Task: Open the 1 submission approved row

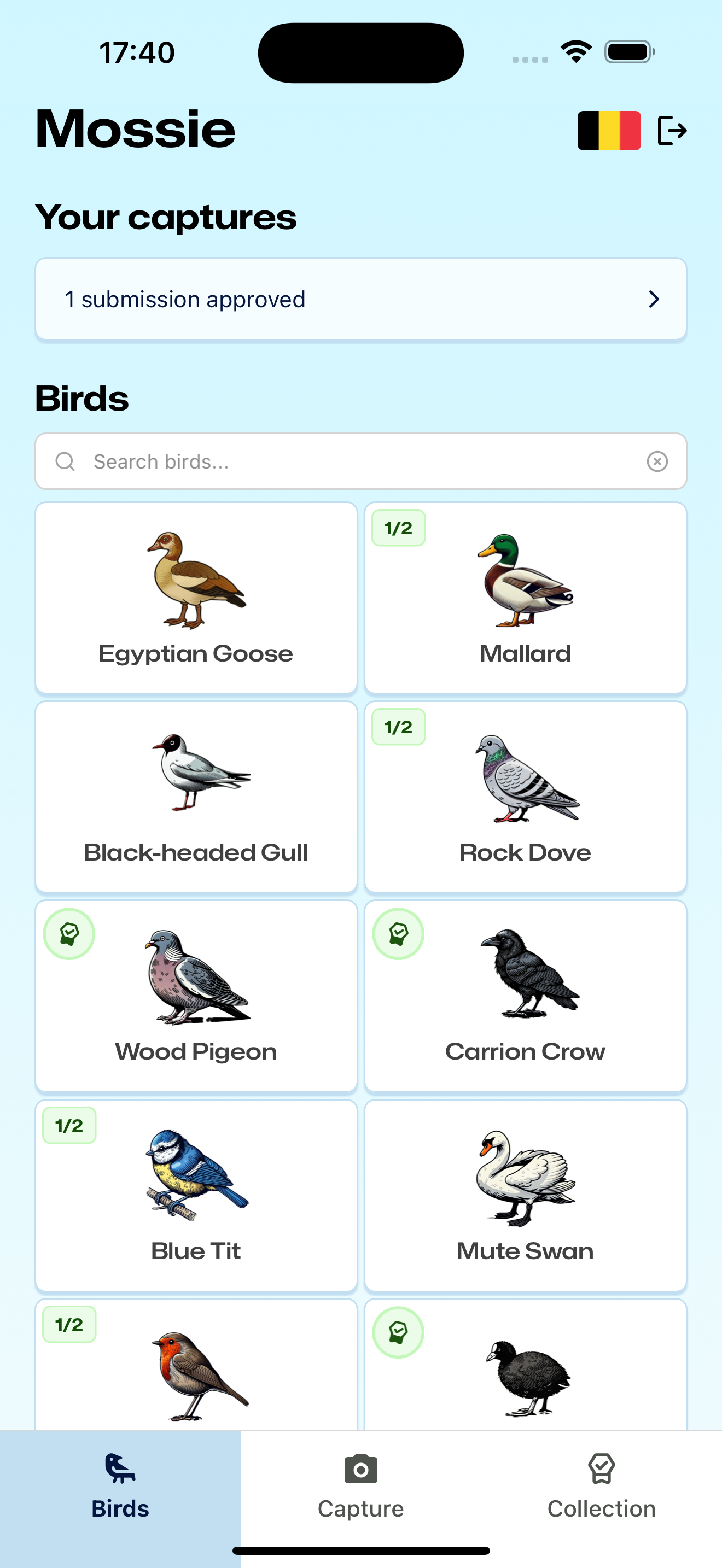Action: pyautogui.click(x=360, y=299)
